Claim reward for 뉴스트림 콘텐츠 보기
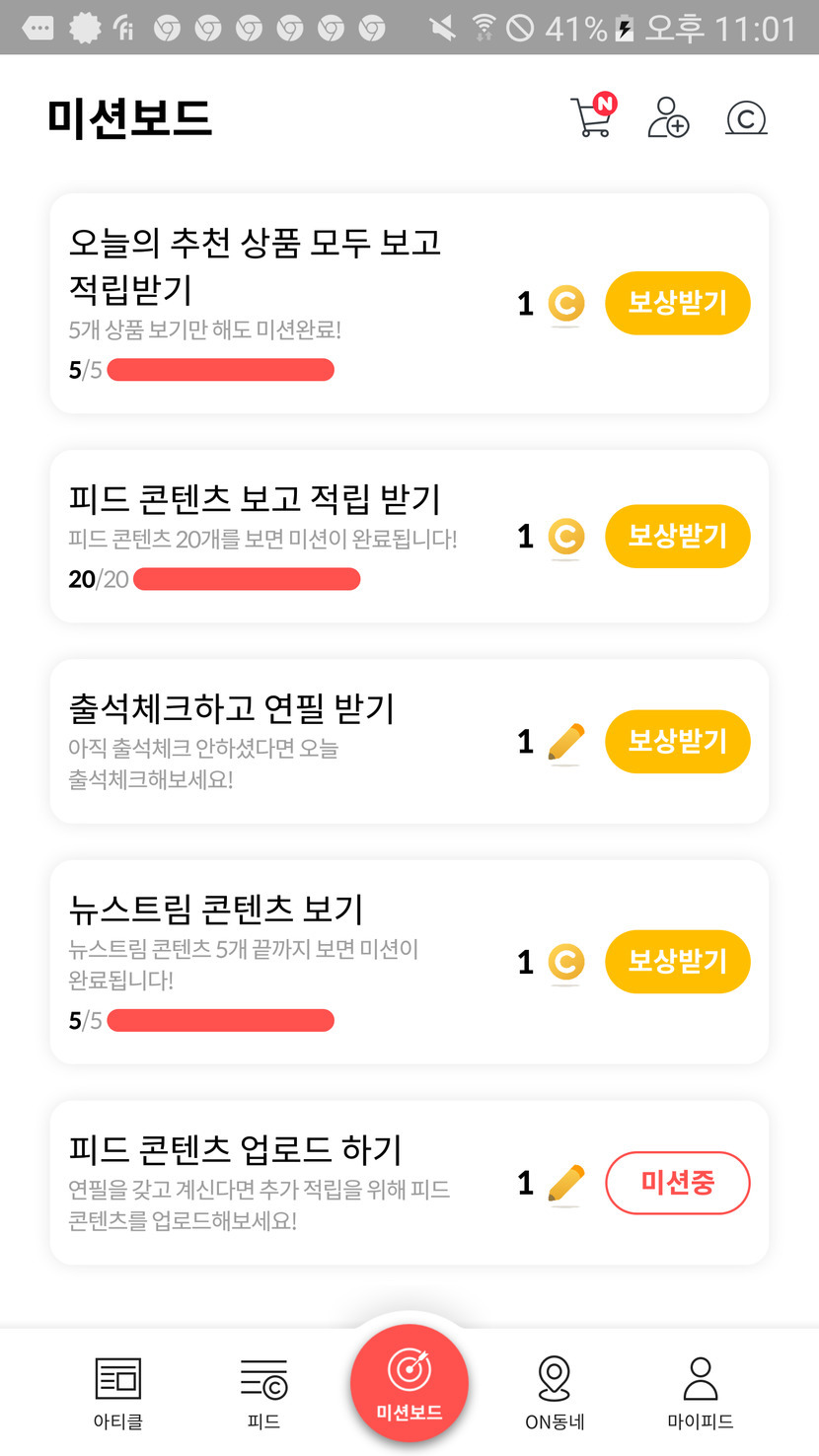Image resolution: width=819 pixels, height=1456 pixels. point(677,962)
